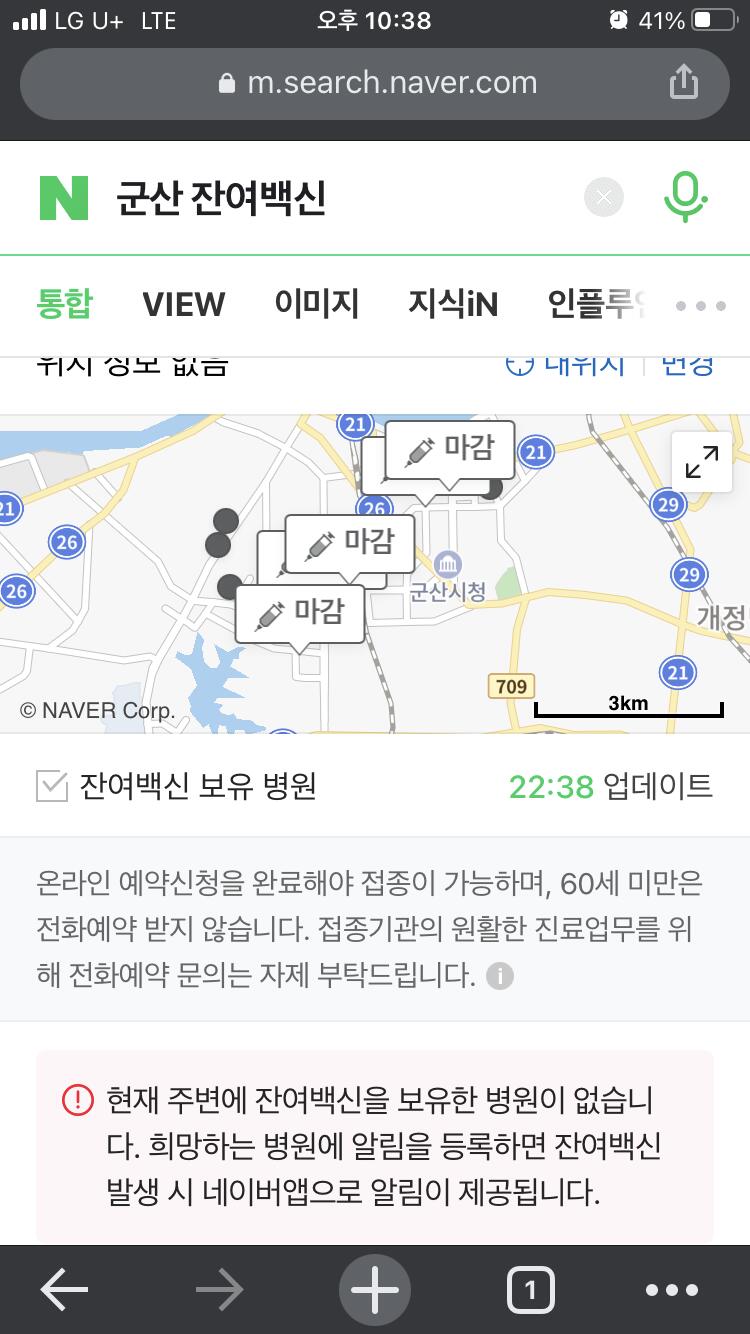Share the page from the address bar
Image resolution: width=750 pixels, height=1334 pixels.
(x=683, y=82)
